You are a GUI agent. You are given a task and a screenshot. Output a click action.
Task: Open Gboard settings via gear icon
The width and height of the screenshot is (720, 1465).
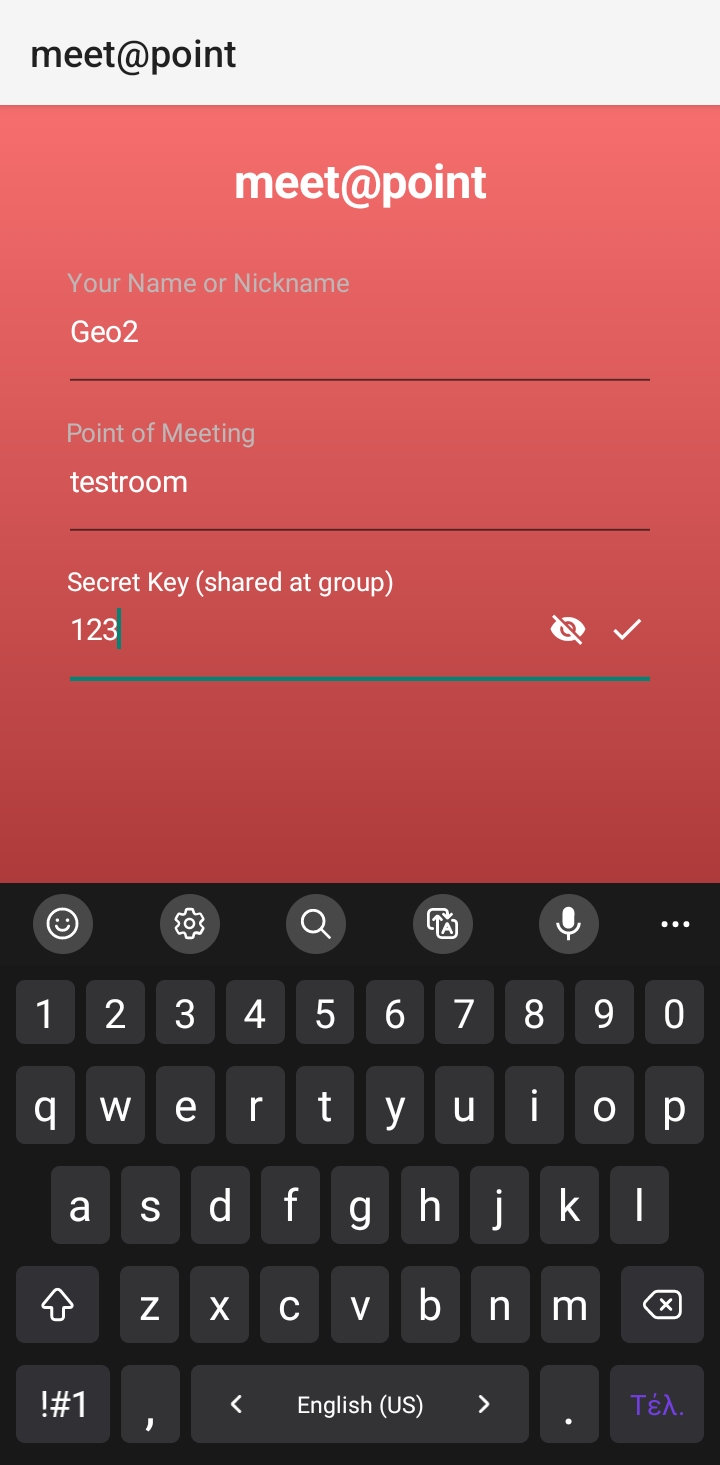click(189, 924)
